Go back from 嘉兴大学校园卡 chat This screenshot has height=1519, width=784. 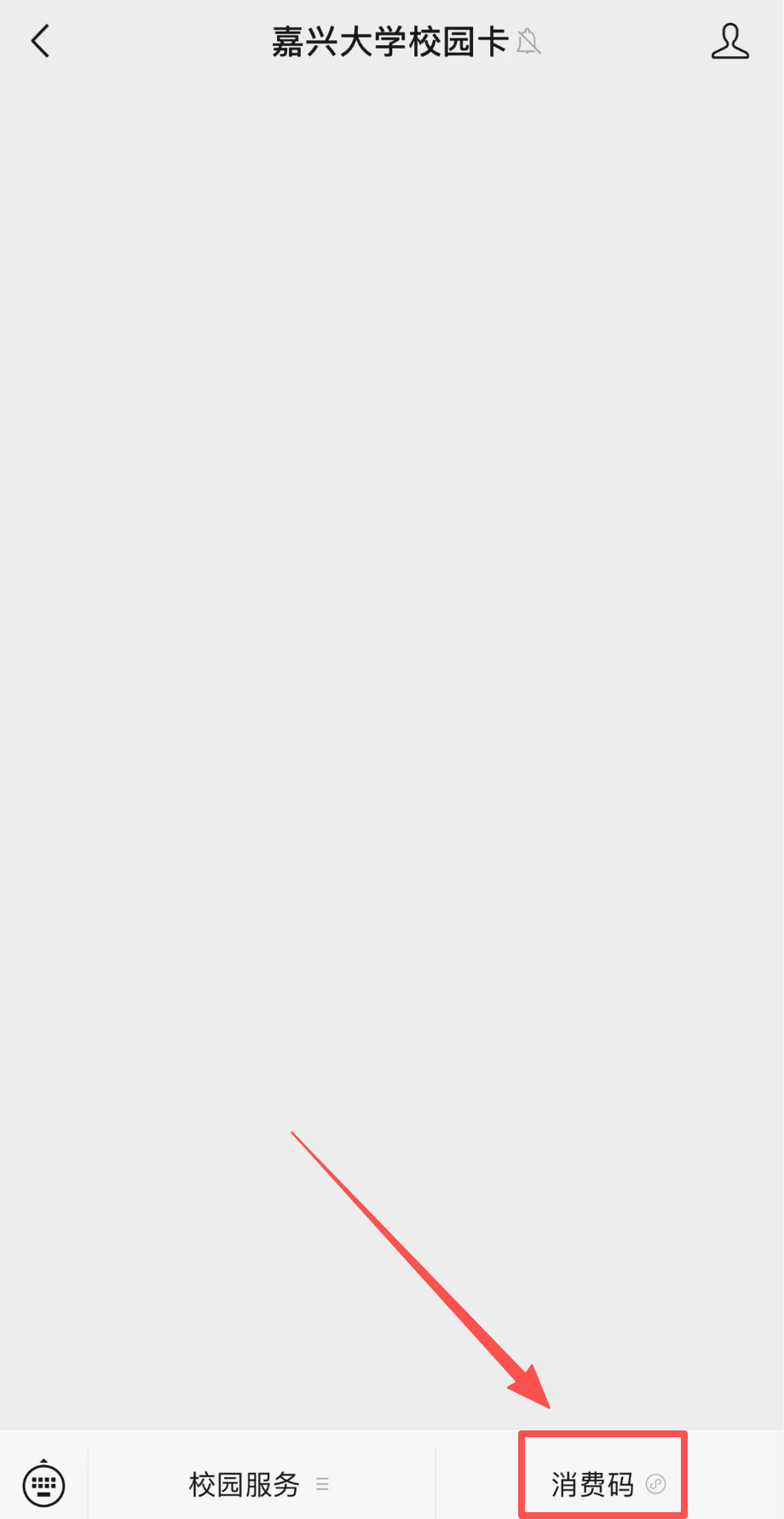point(40,41)
